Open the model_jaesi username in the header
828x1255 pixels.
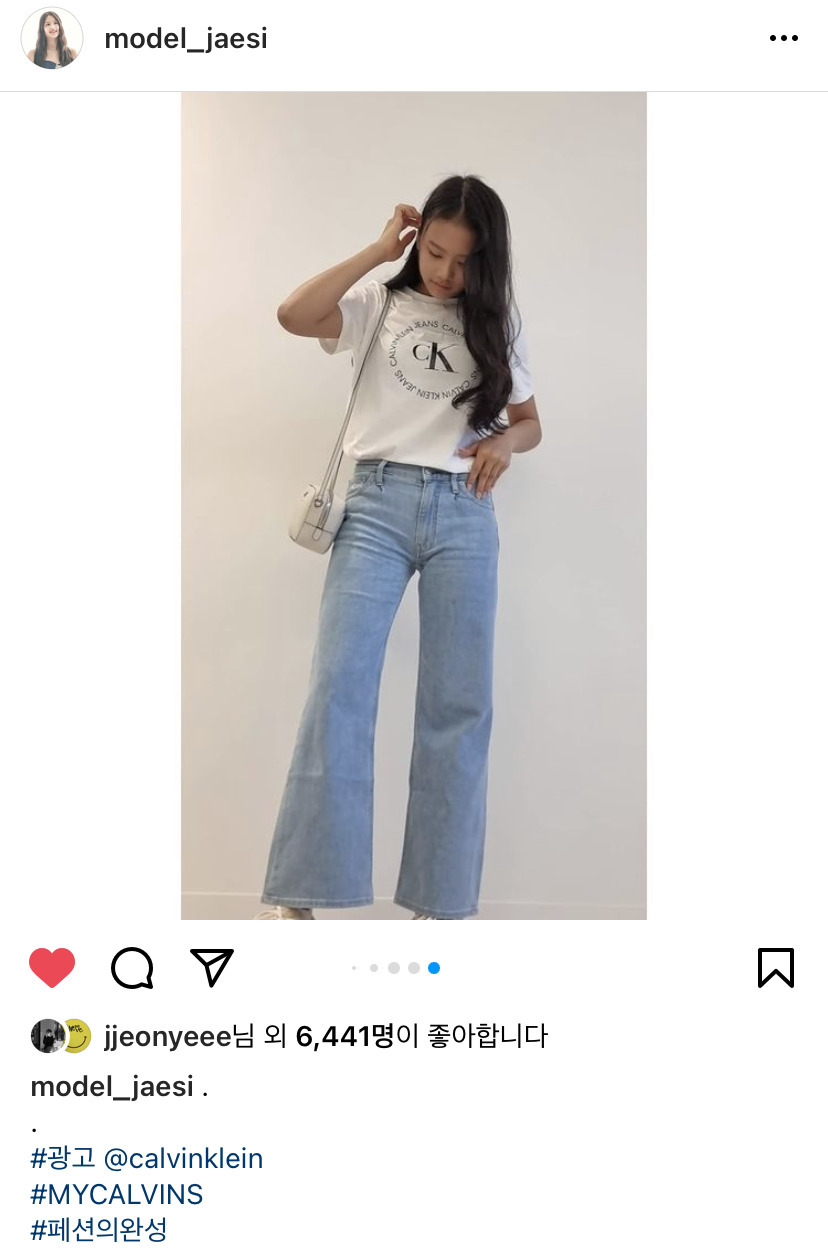coord(186,39)
